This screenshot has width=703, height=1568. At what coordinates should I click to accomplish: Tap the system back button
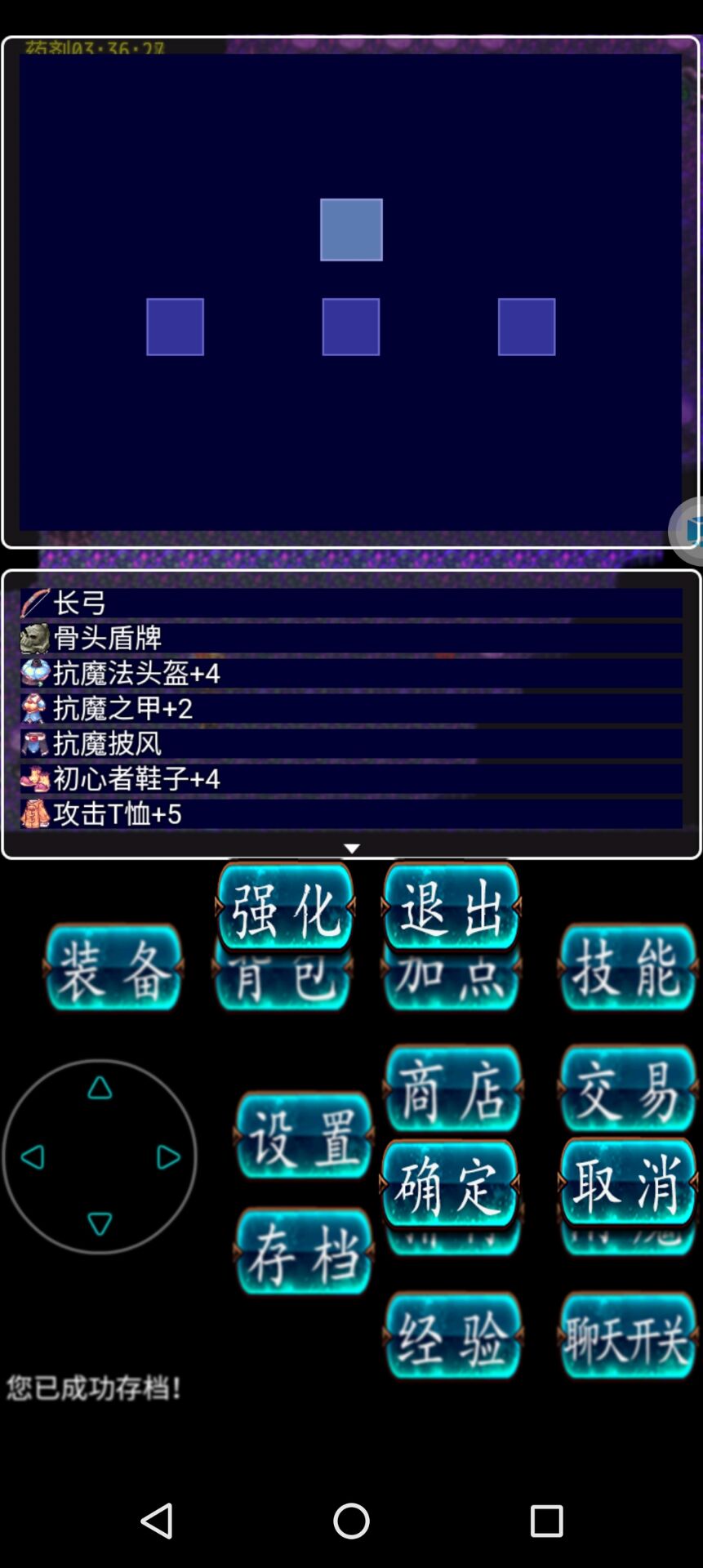(156, 1521)
